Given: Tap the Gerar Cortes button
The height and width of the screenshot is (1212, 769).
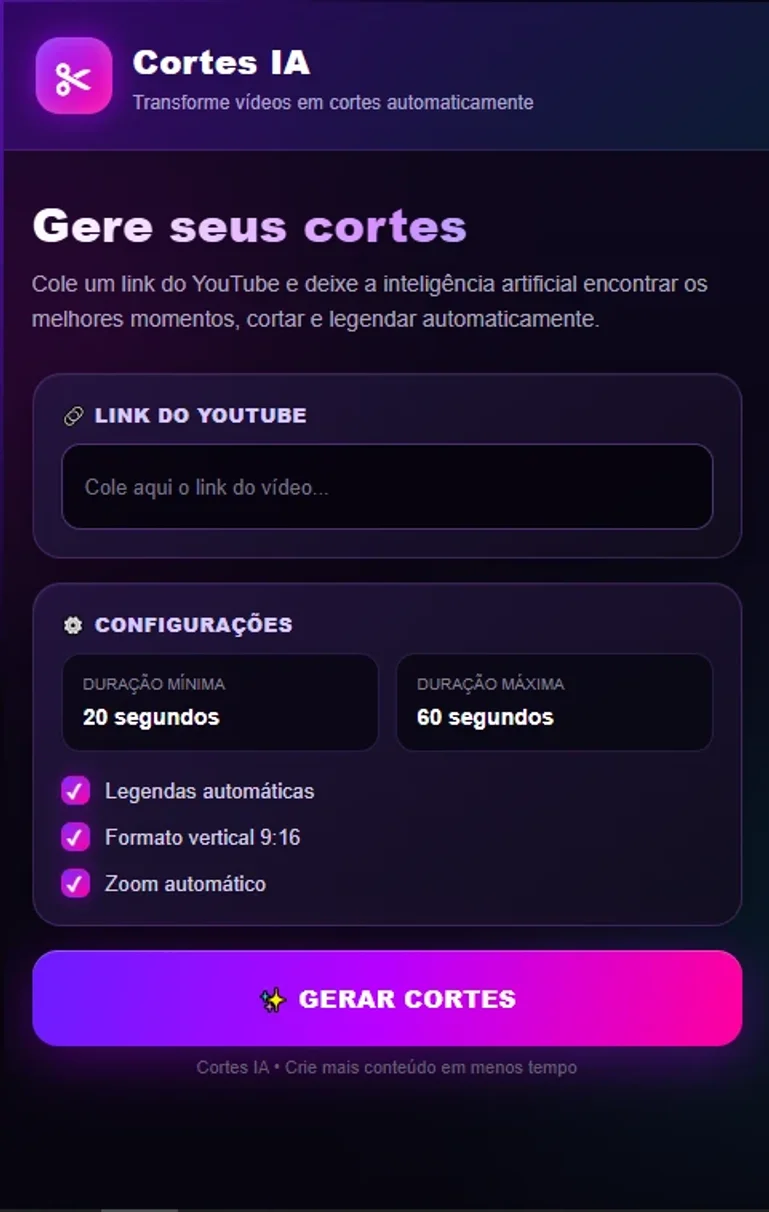Looking at the screenshot, I should point(387,998).
